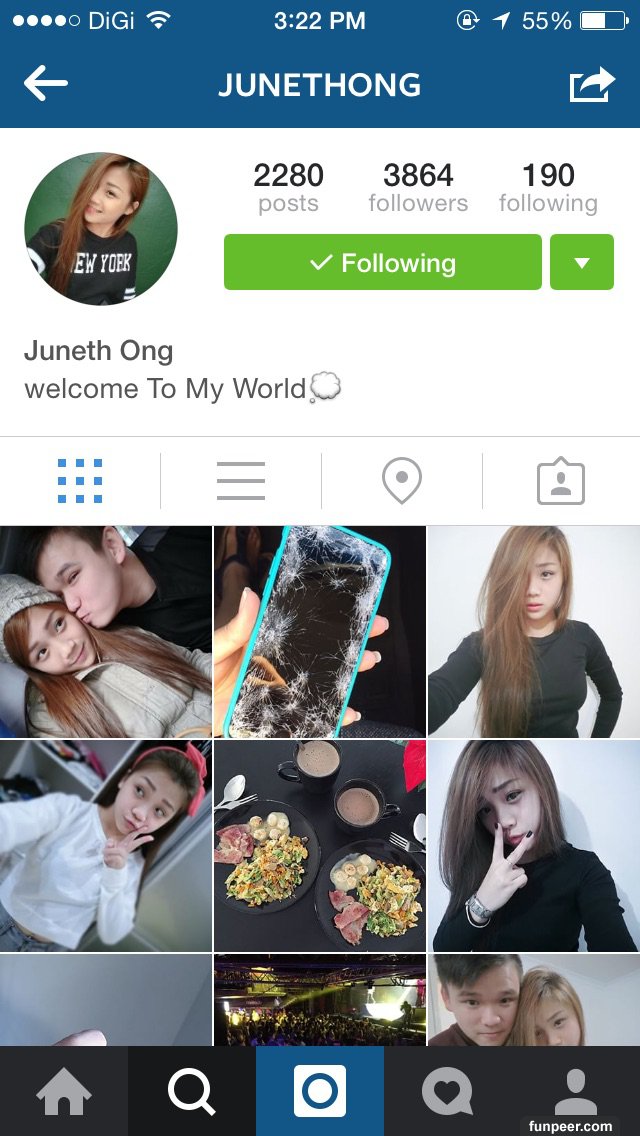Tap the green Following button
The height and width of the screenshot is (1136, 640).
(382, 263)
